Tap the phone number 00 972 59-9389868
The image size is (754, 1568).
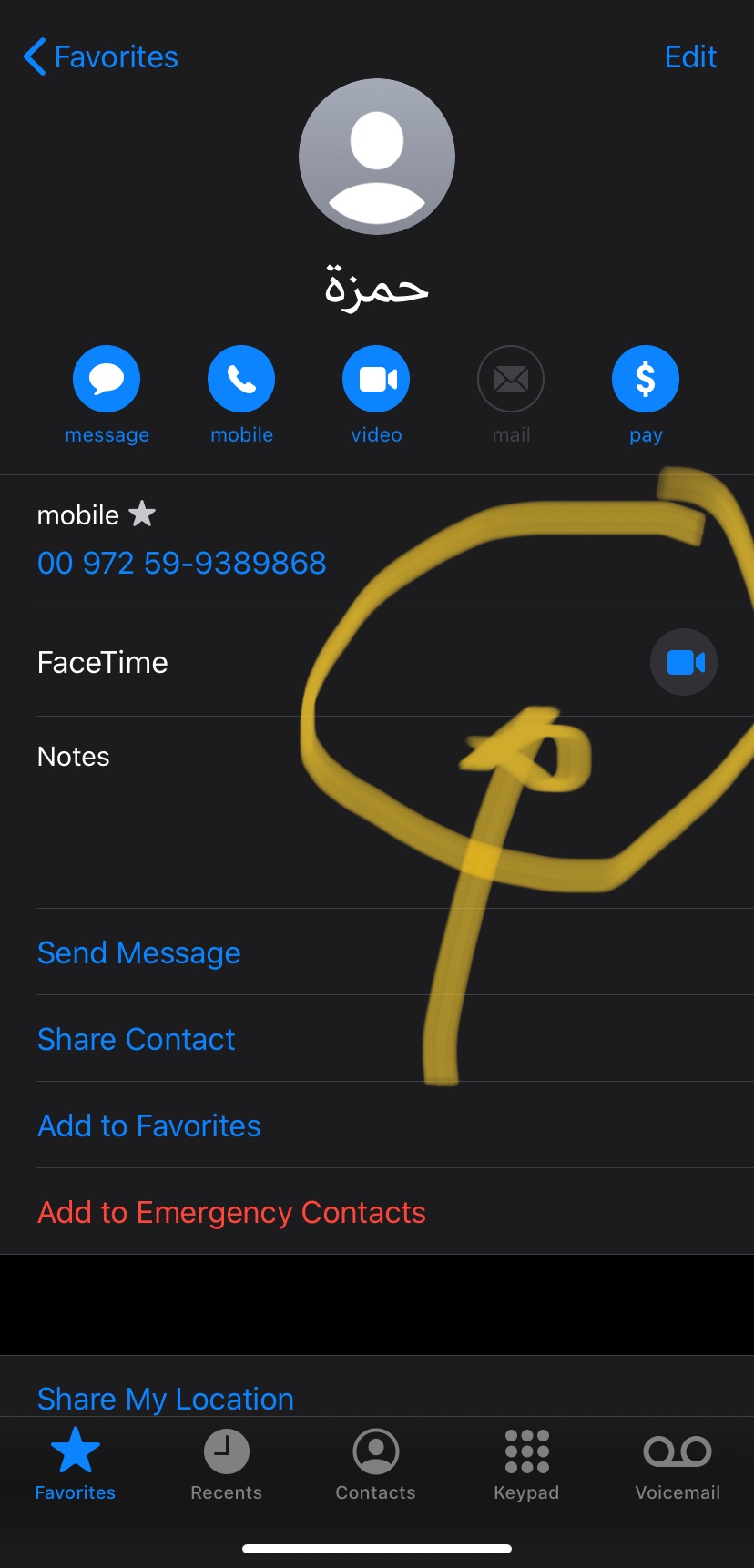181,563
